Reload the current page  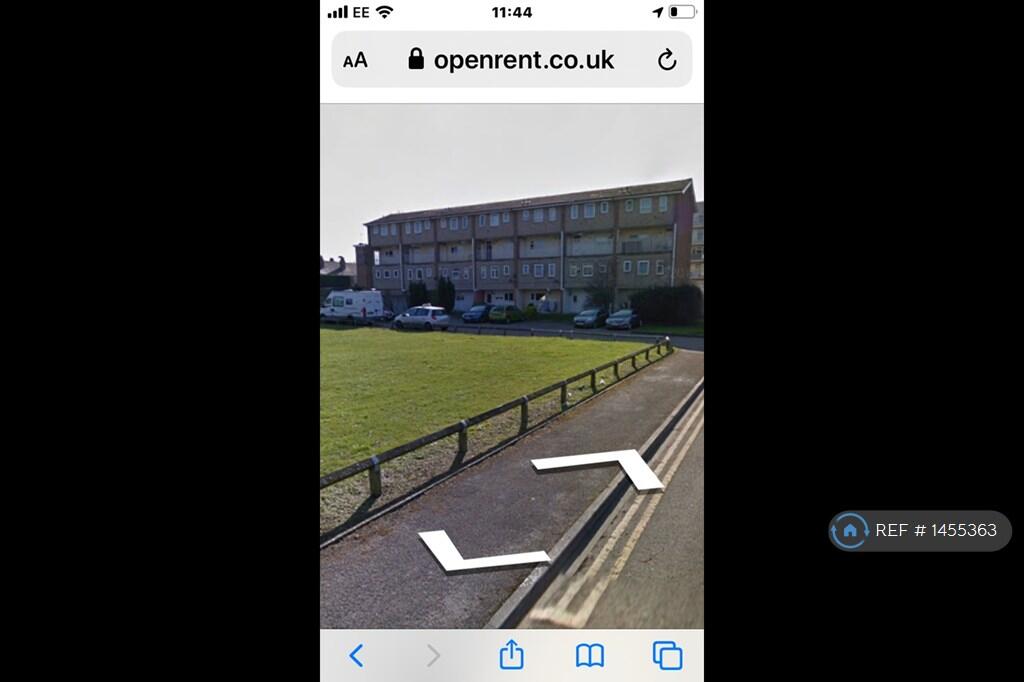667,60
